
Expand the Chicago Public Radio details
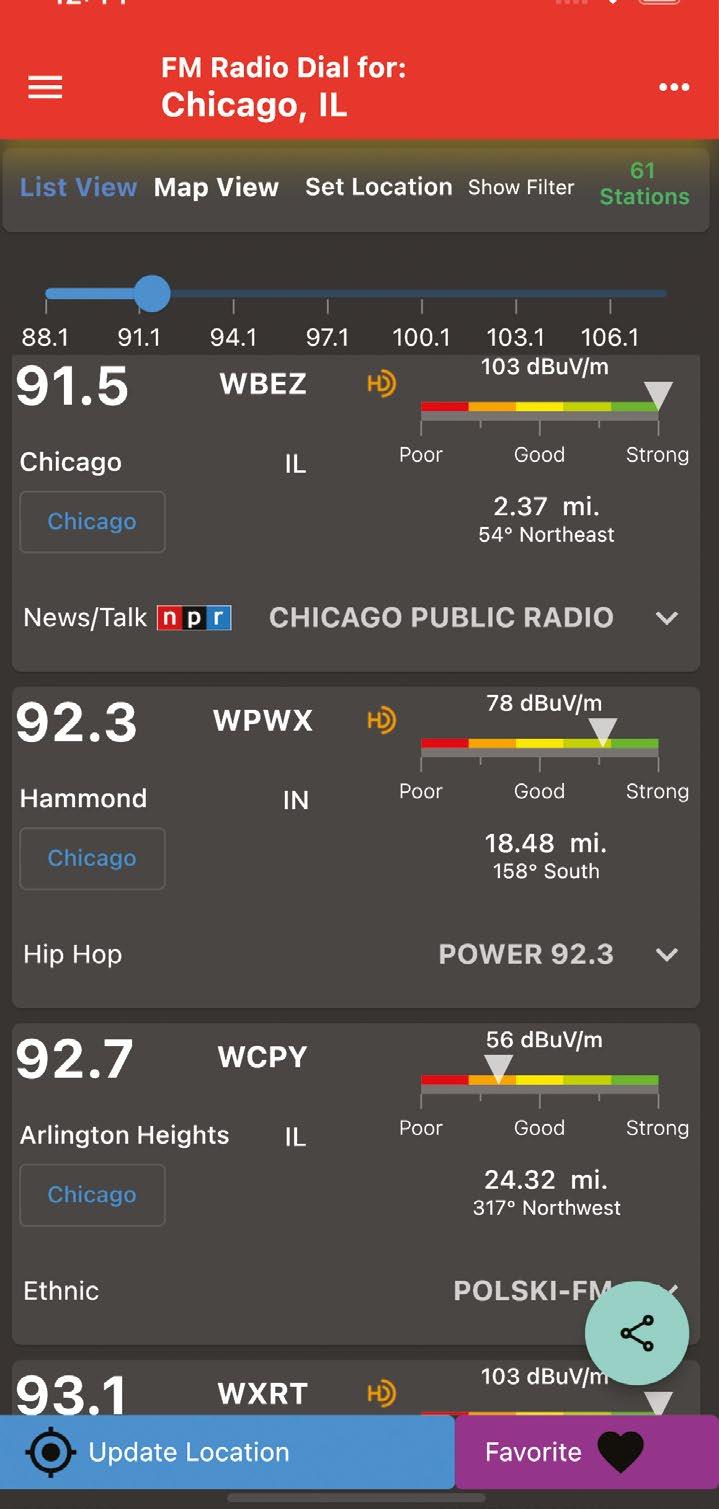(x=667, y=618)
